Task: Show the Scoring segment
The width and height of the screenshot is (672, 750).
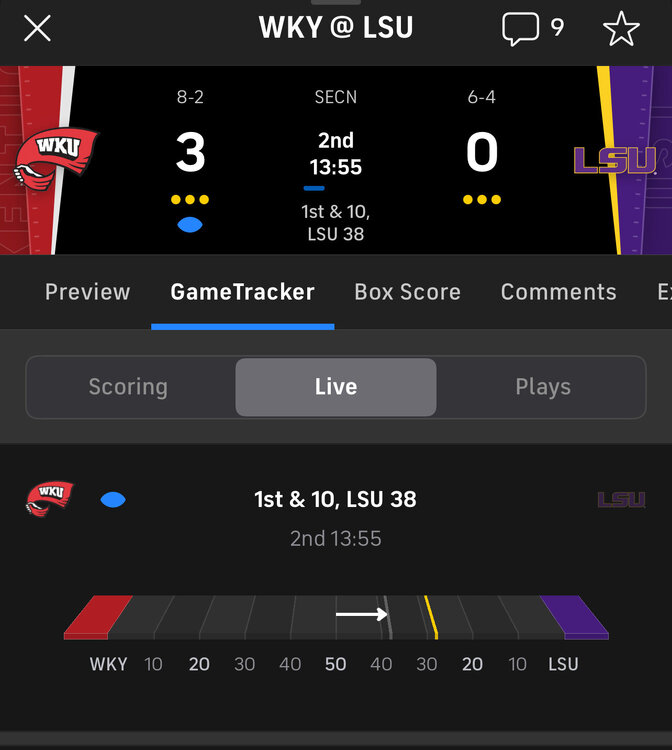Action: [129, 387]
